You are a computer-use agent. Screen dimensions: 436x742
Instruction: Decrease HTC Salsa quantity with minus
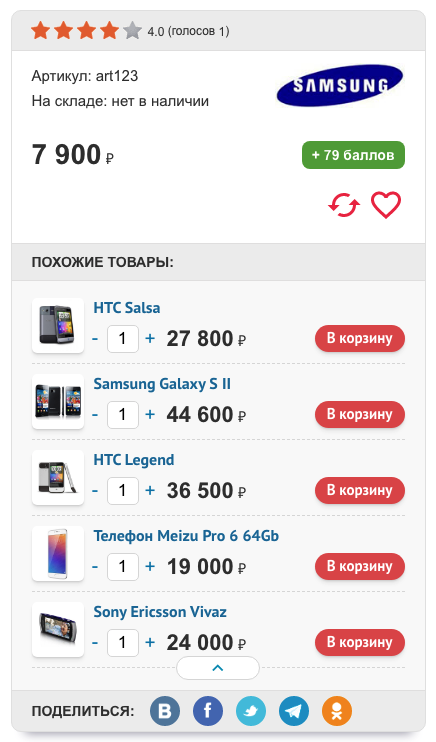[x=95, y=339]
